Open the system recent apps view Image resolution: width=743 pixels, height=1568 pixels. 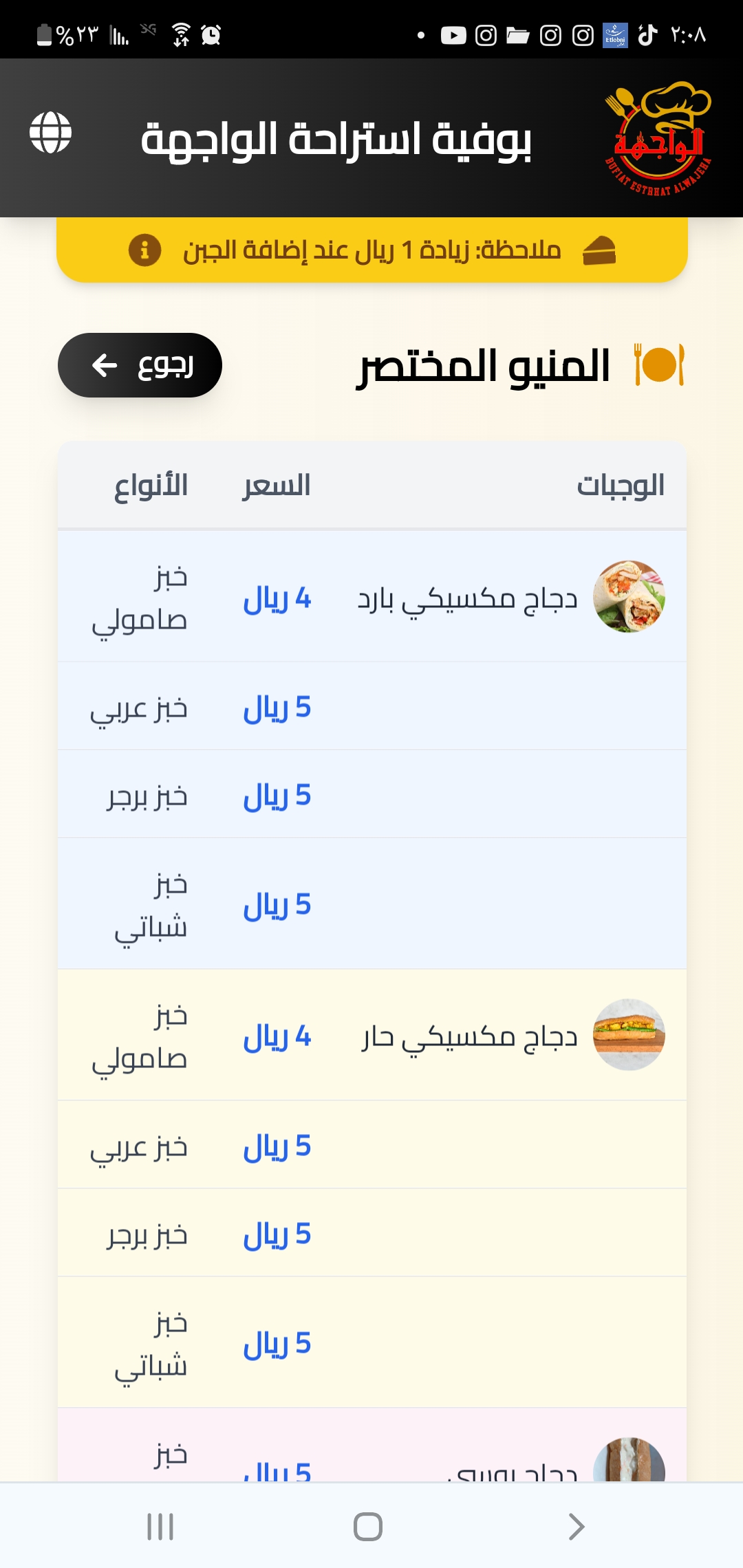[160, 1526]
